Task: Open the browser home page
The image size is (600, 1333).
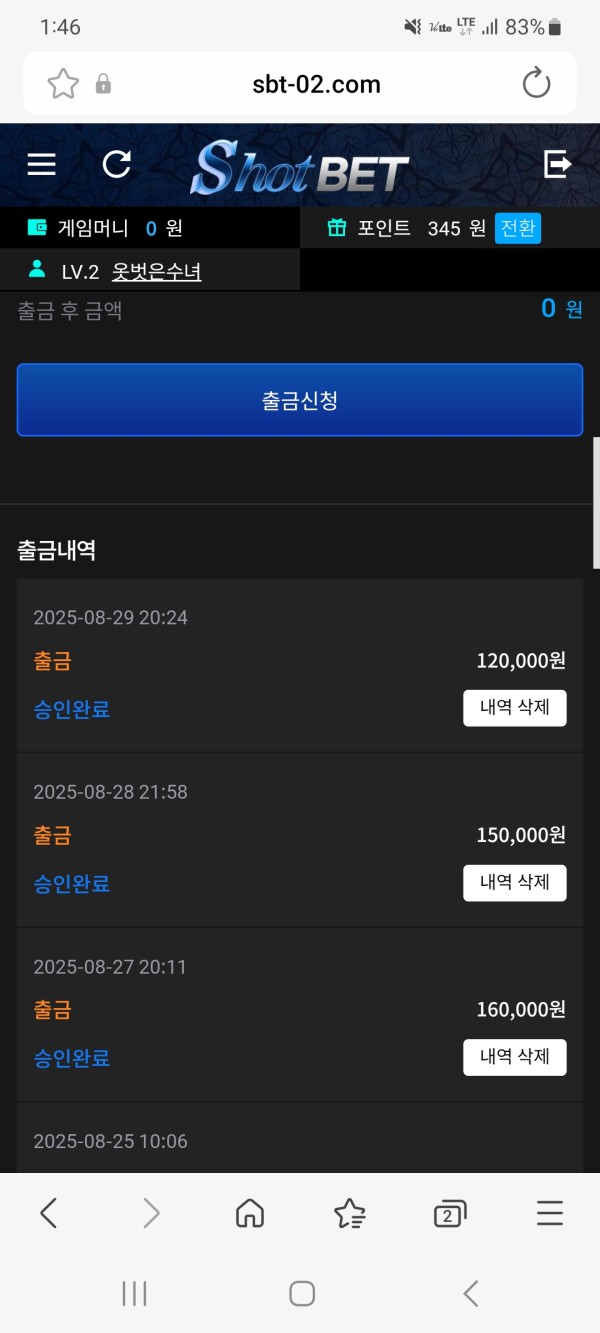Action: point(249,1214)
